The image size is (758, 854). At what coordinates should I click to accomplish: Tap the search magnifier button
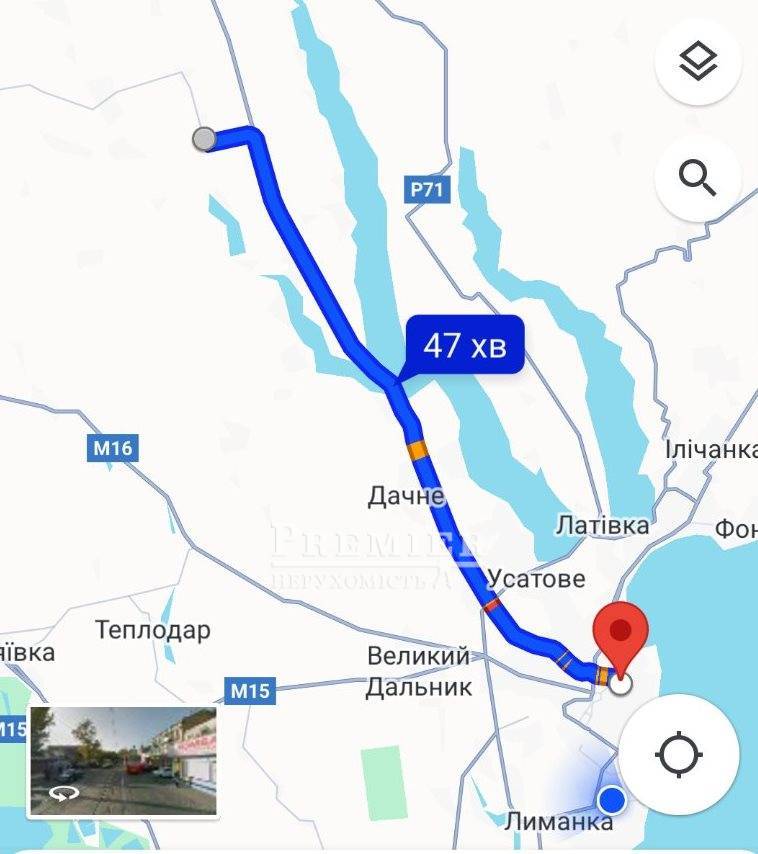(x=698, y=178)
